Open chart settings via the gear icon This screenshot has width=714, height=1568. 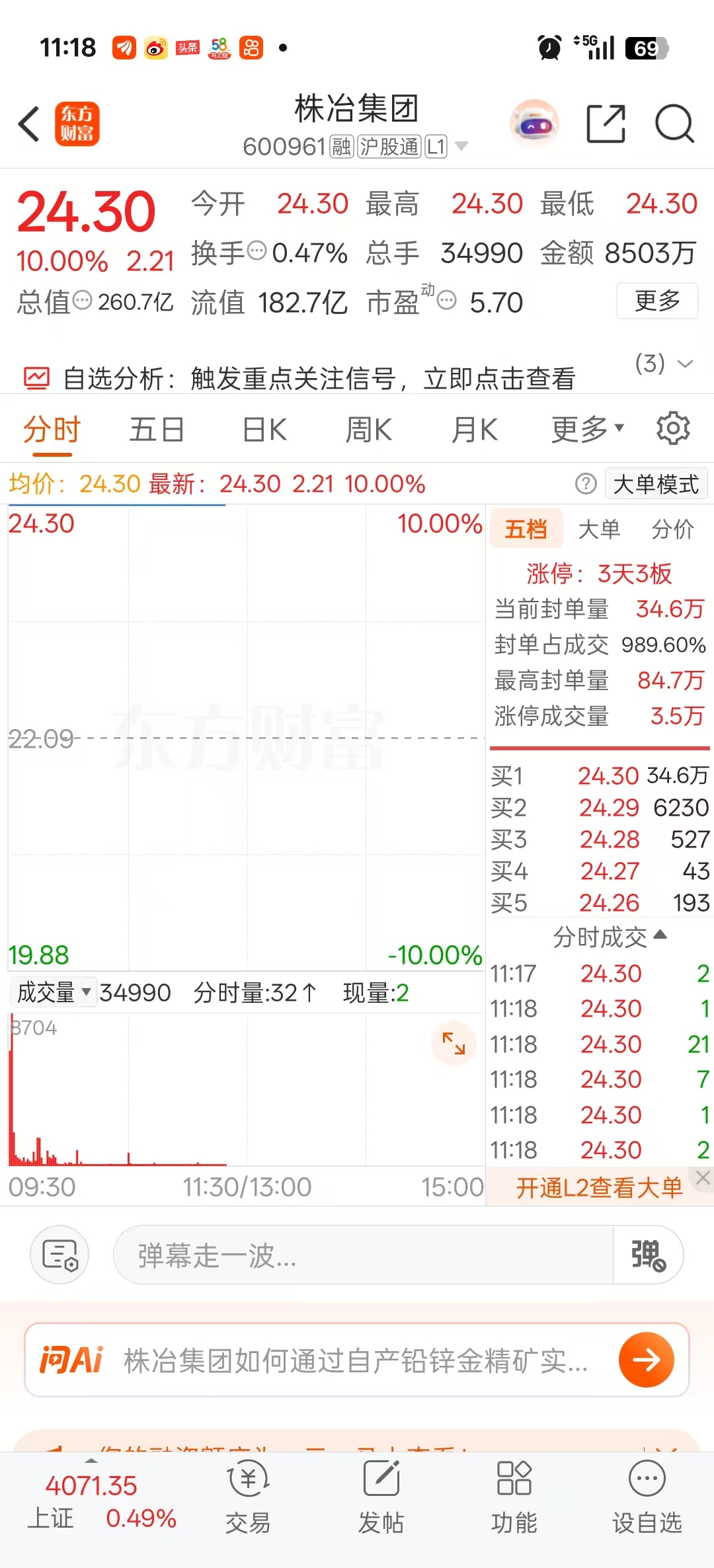(x=674, y=428)
